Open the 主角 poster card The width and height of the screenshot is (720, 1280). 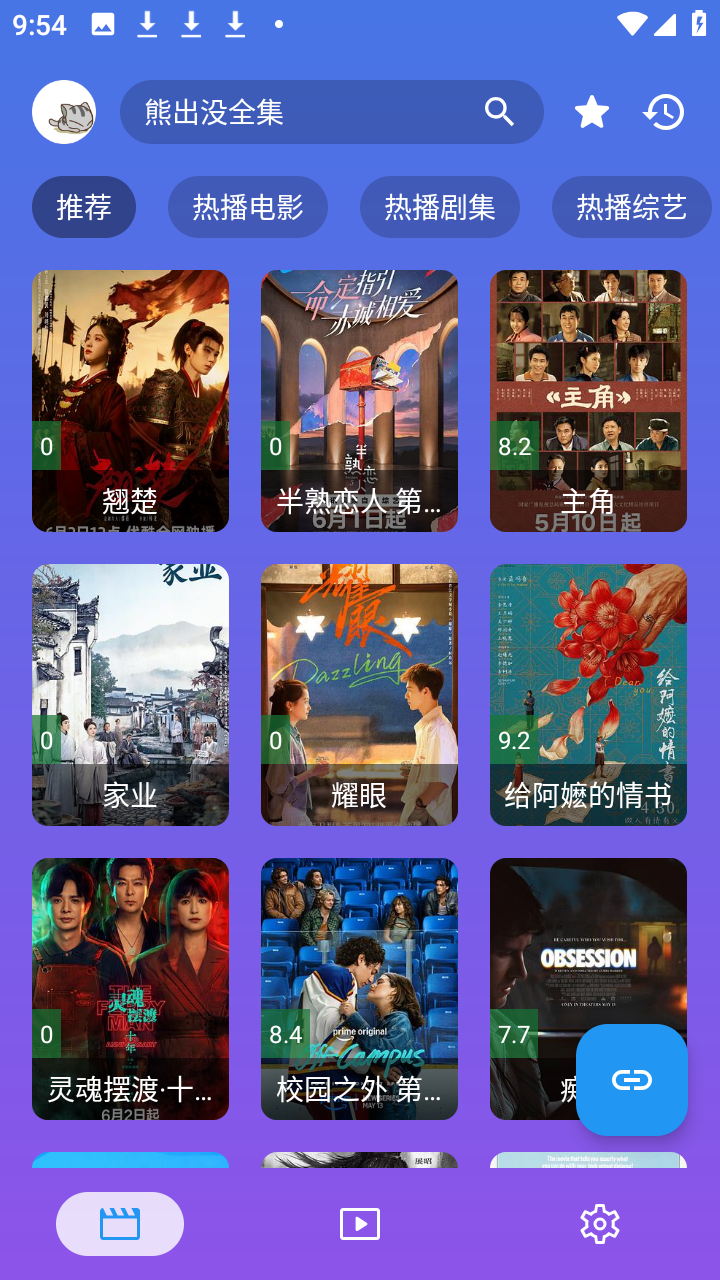click(588, 401)
